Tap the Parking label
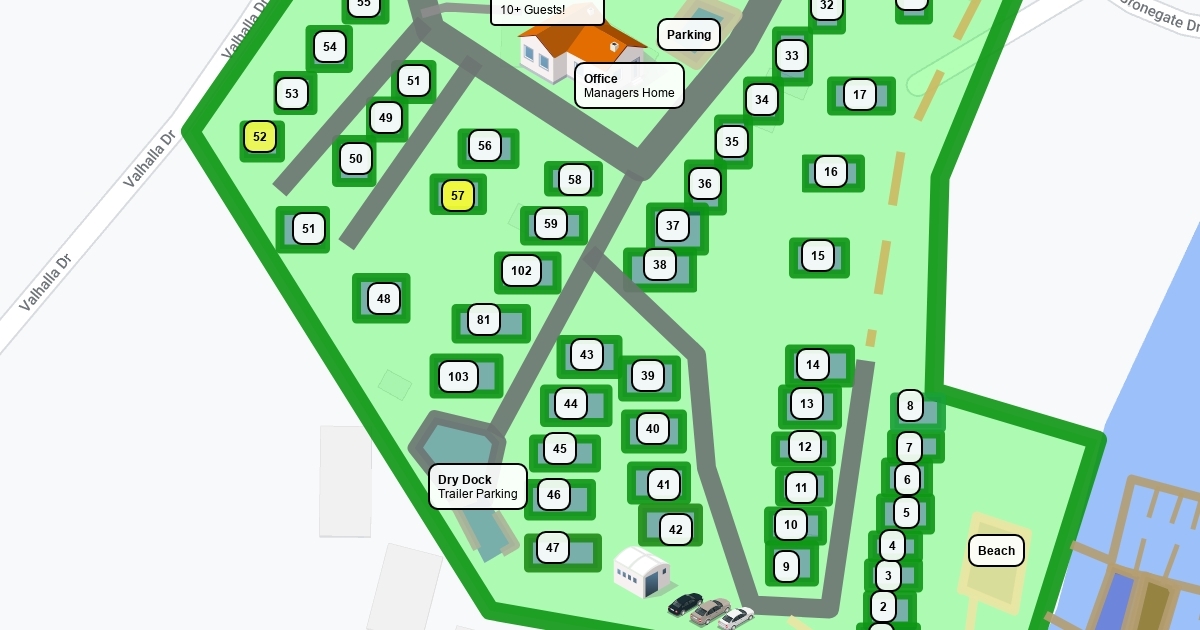This screenshot has width=1200, height=630. (x=689, y=35)
